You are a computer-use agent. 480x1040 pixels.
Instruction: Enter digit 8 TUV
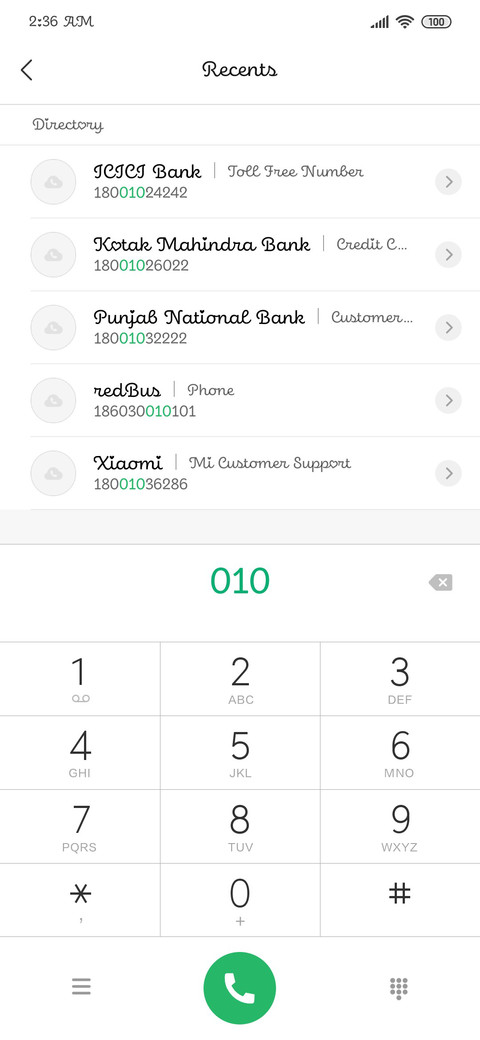240,826
